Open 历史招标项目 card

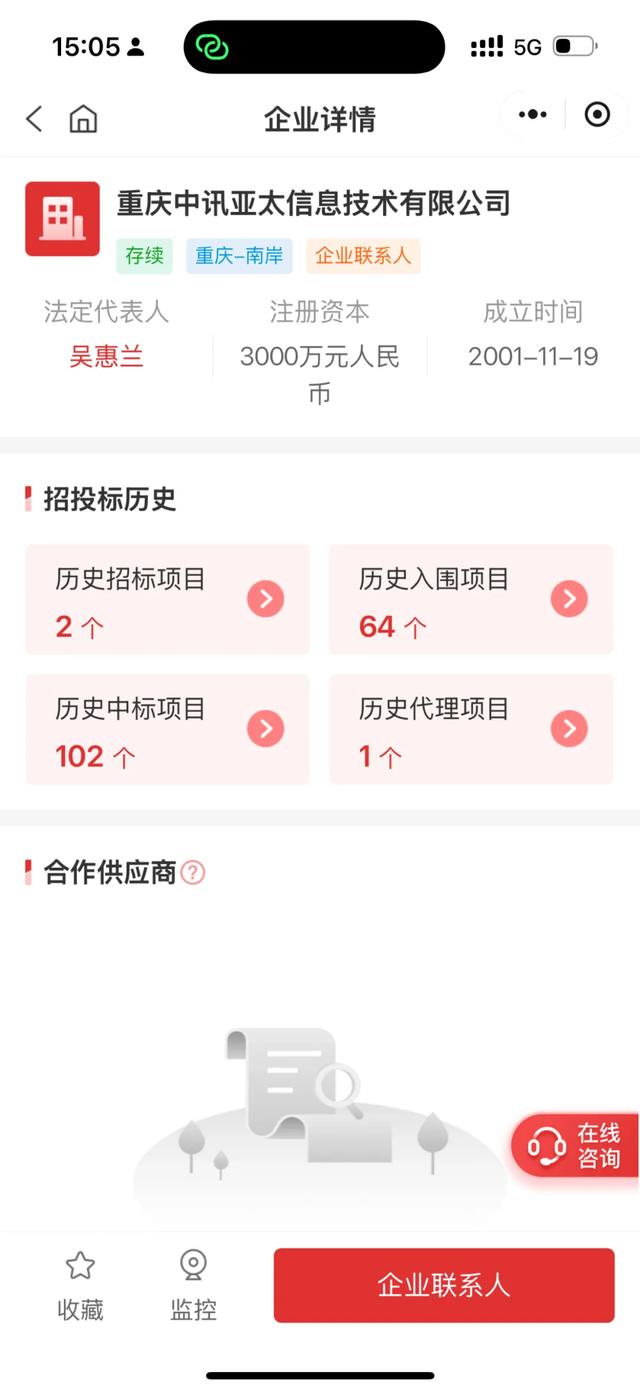[167, 600]
